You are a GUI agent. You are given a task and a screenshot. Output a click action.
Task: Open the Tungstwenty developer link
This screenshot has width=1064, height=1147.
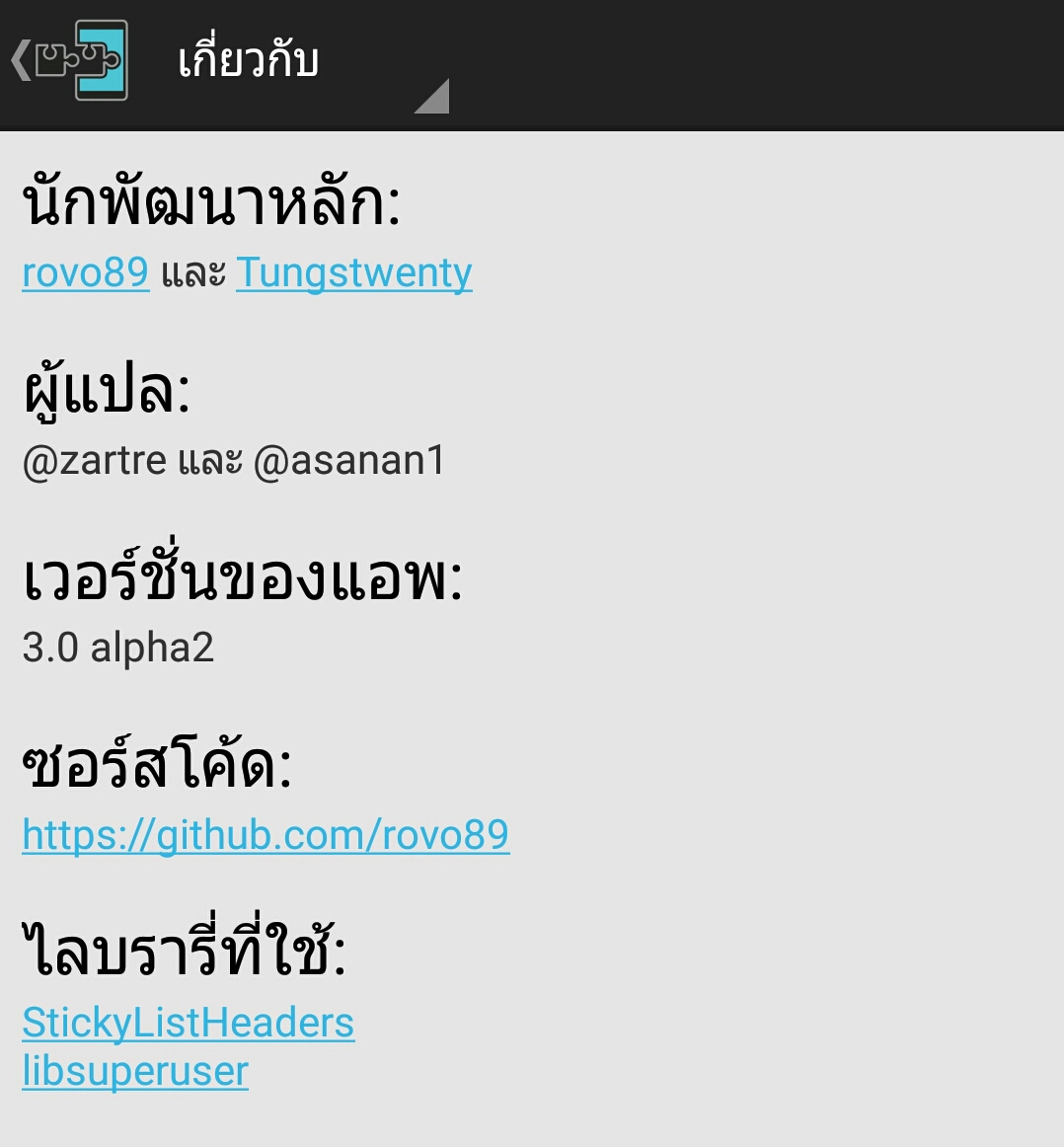353,273
